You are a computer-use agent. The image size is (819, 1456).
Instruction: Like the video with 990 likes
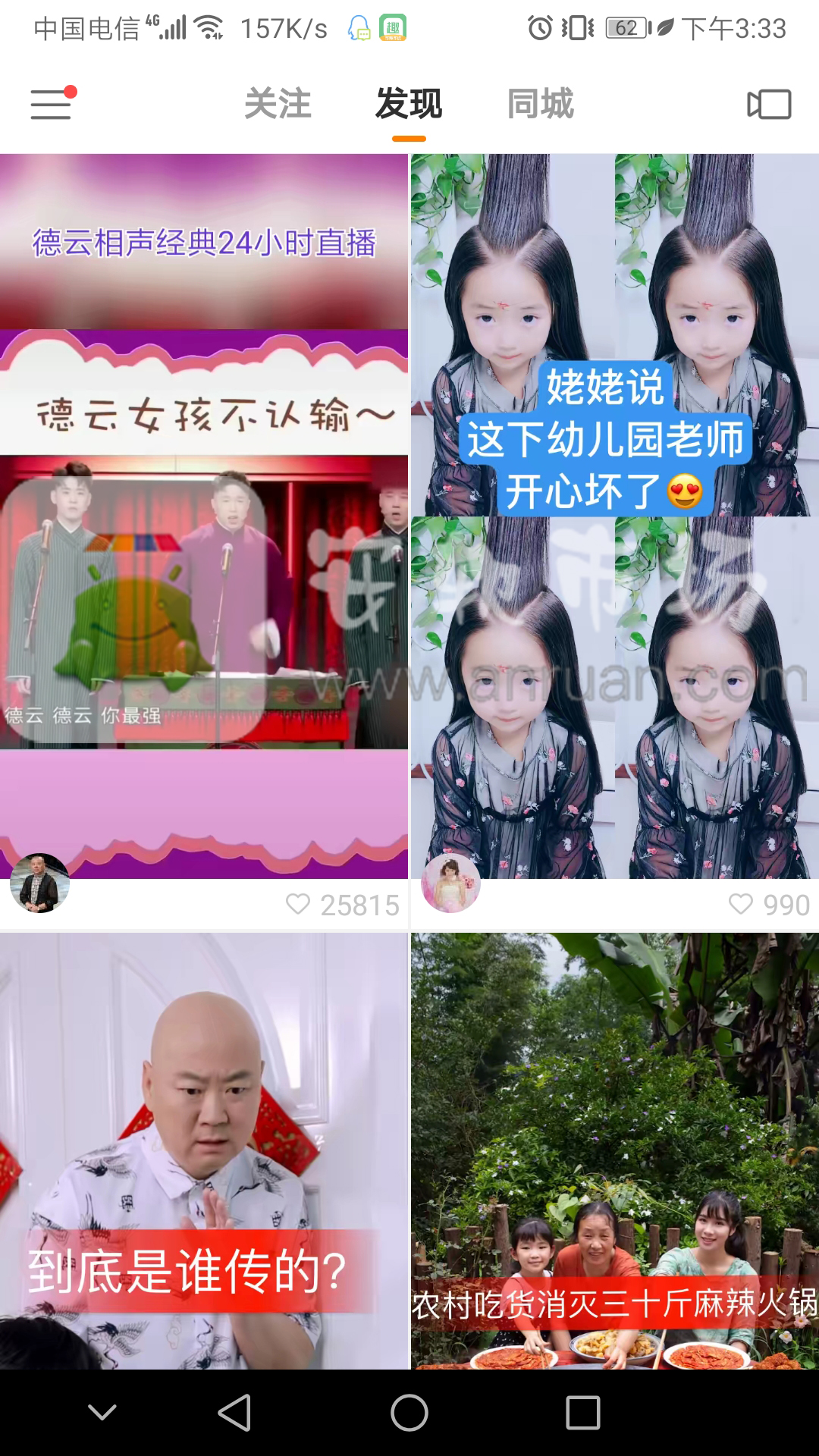pyautogui.click(x=741, y=904)
